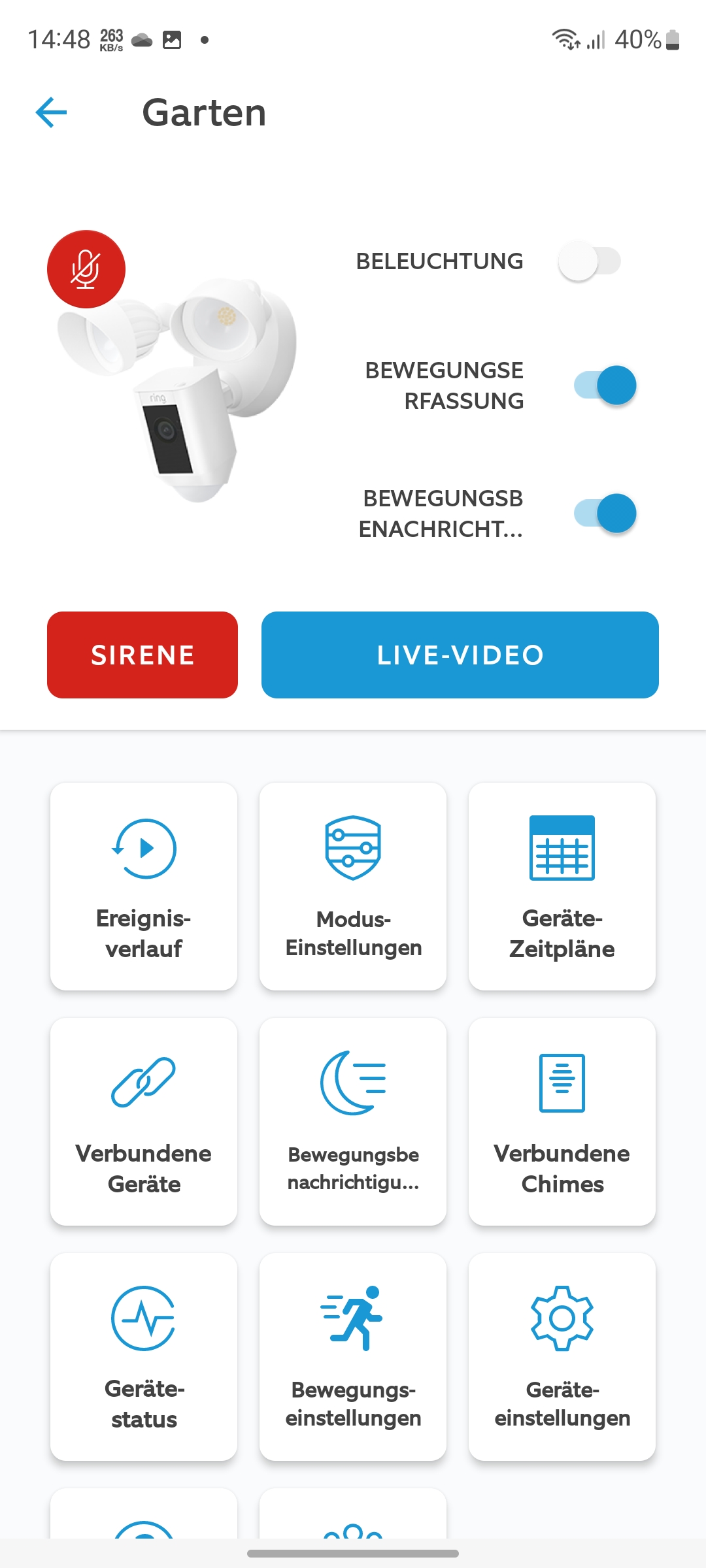Open Bewegungseinstellungen
The image size is (706, 1568).
[x=353, y=1356]
